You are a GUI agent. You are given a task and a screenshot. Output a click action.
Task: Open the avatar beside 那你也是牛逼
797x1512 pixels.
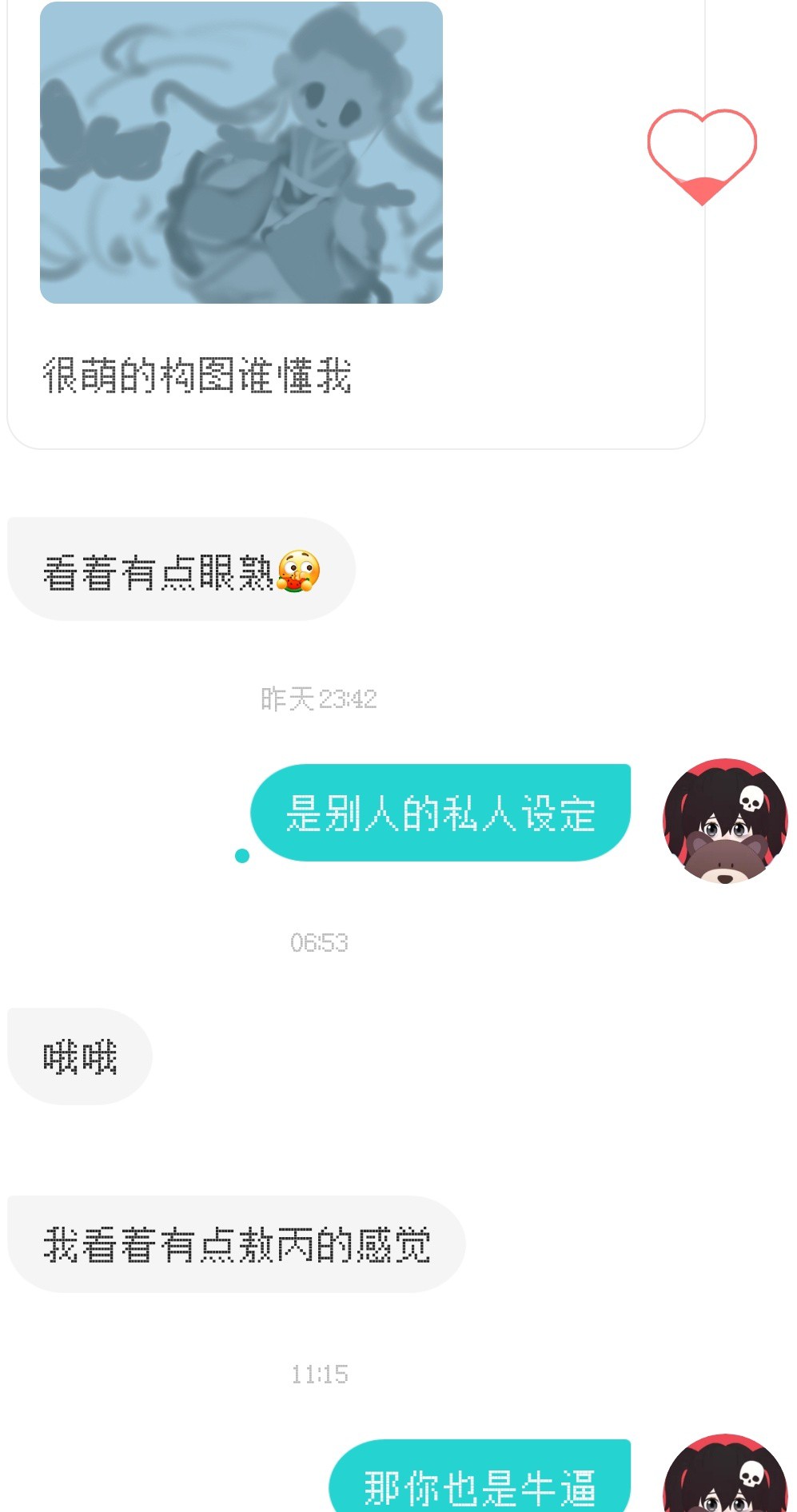(x=725, y=1473)
